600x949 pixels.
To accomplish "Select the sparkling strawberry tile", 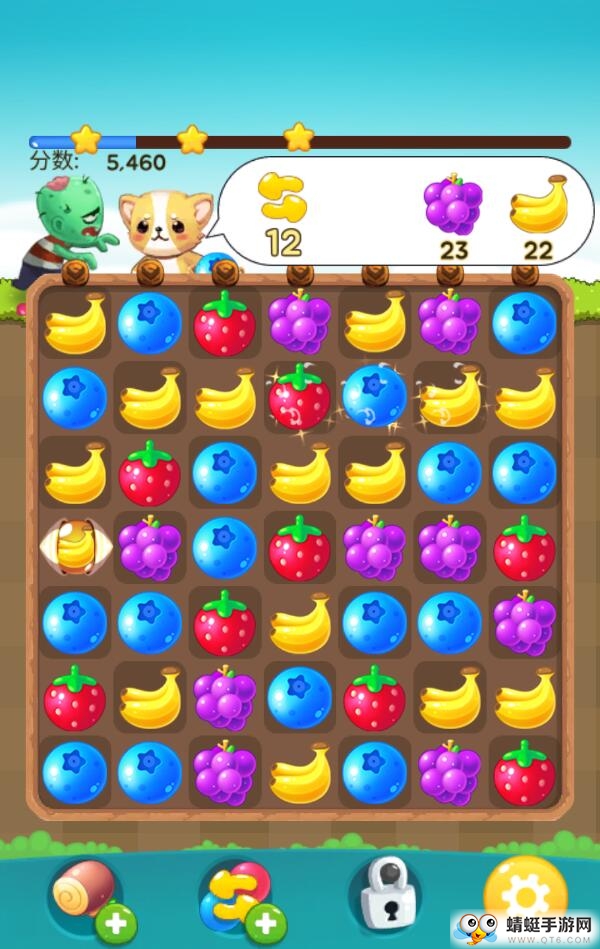I will click(x=299, y=398).
